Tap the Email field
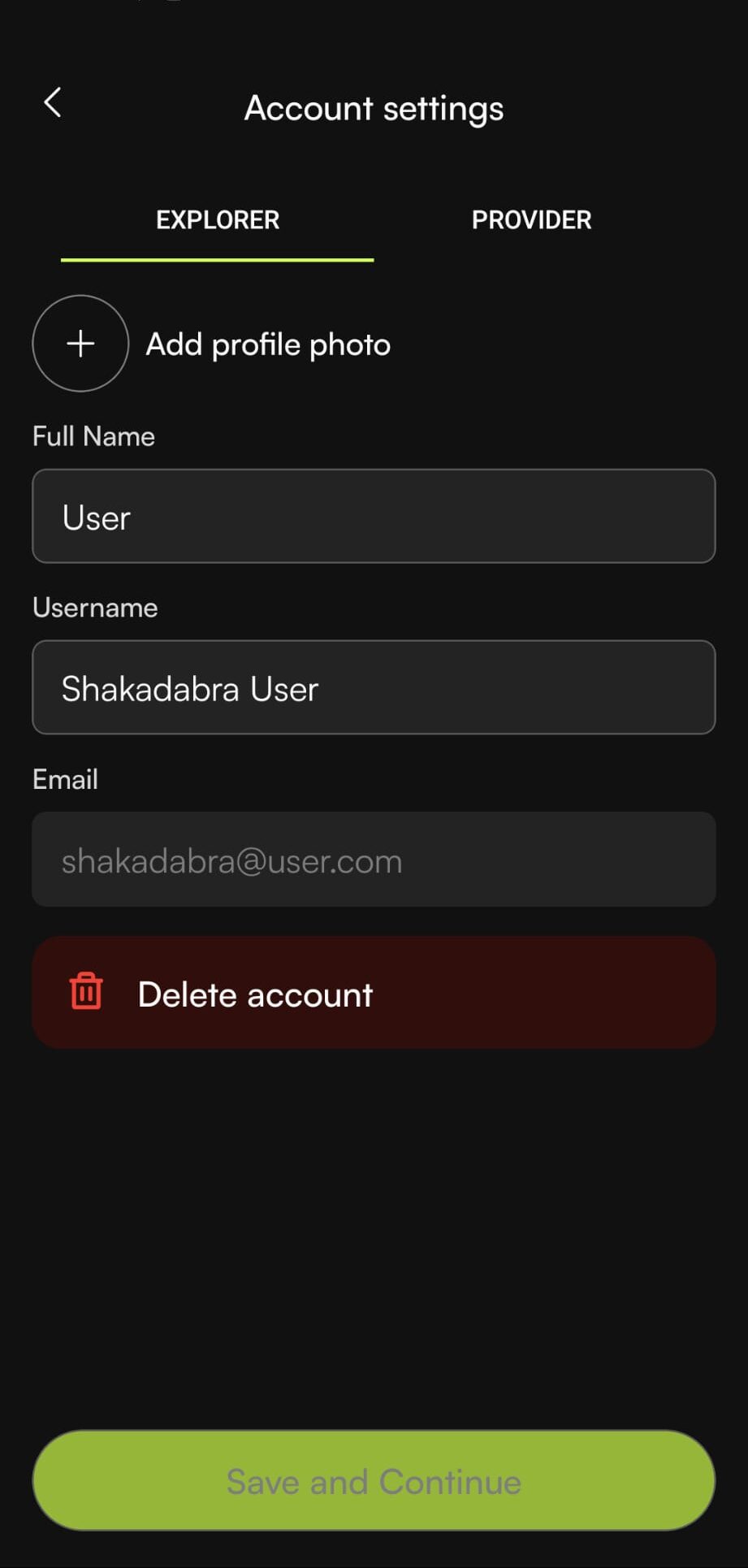748x1568 pixels. pyautogui.click(x=374, y=860)
